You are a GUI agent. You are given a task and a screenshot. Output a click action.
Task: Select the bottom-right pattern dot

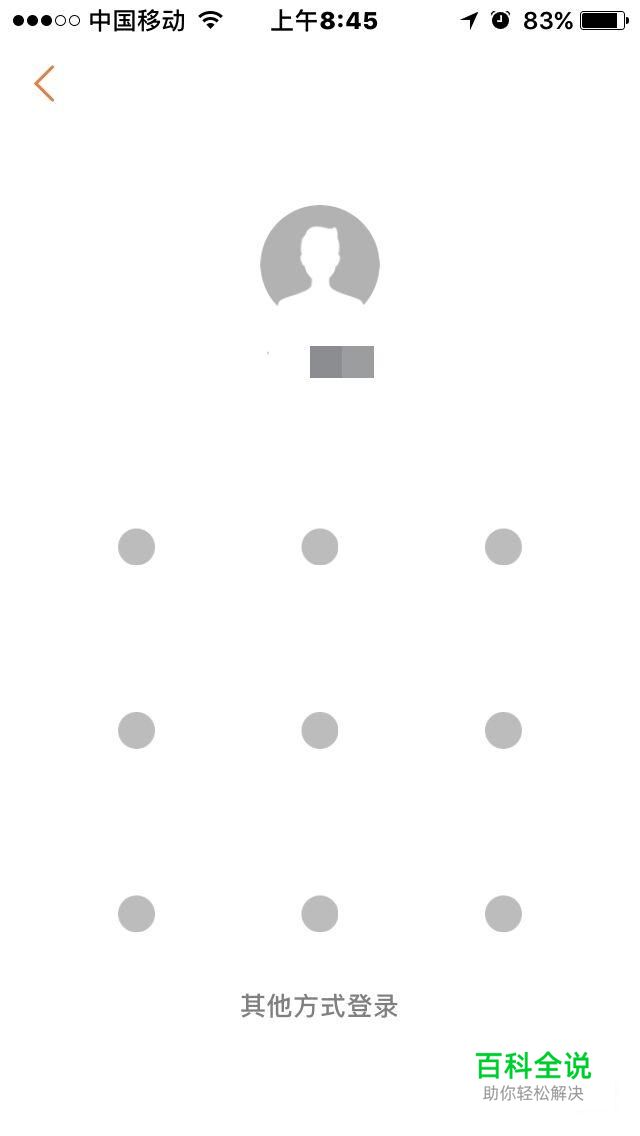pyautogui.click(x=503, y=913)
